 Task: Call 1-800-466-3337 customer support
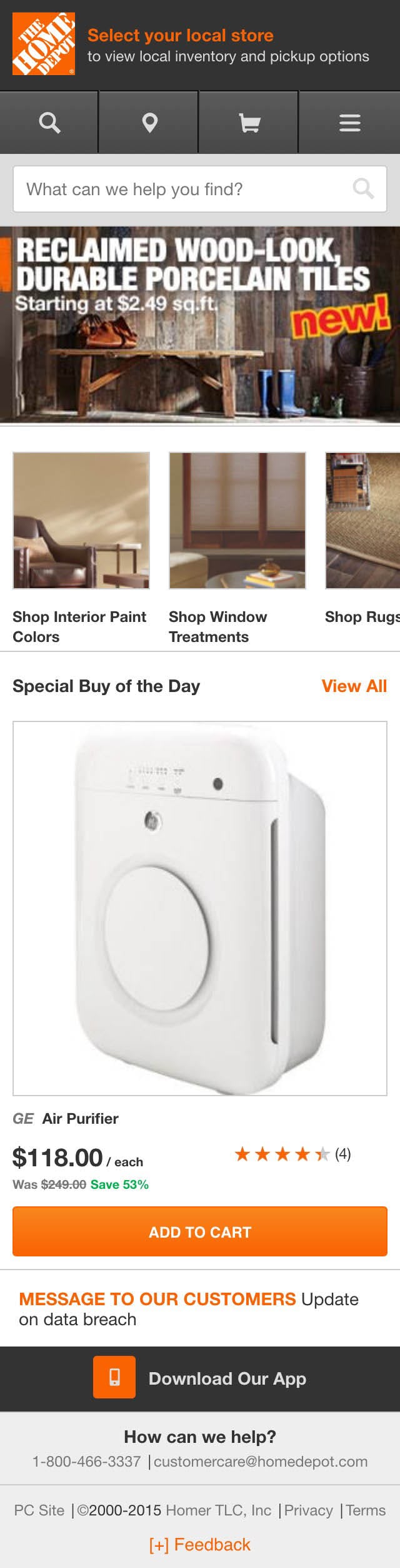point(87,1461)
